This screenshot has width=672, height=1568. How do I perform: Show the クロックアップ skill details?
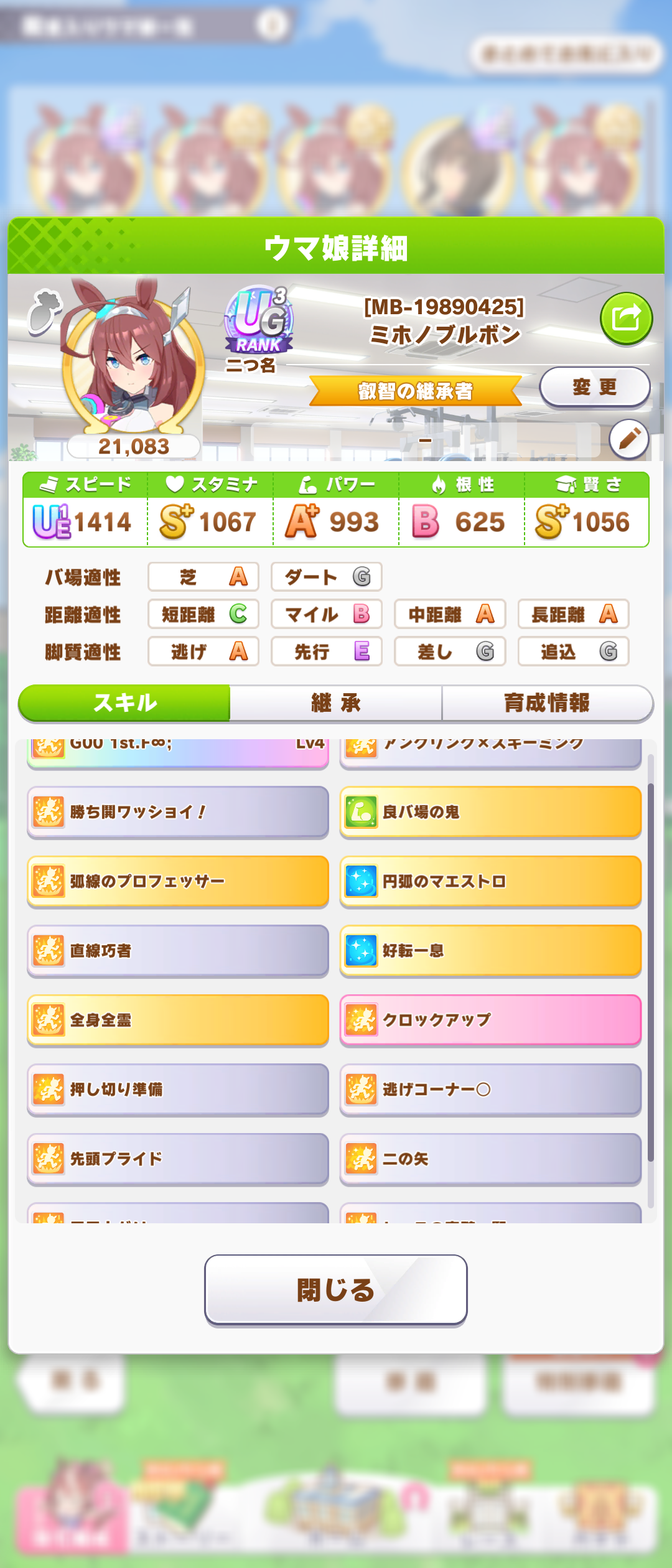click(490, 1020)
